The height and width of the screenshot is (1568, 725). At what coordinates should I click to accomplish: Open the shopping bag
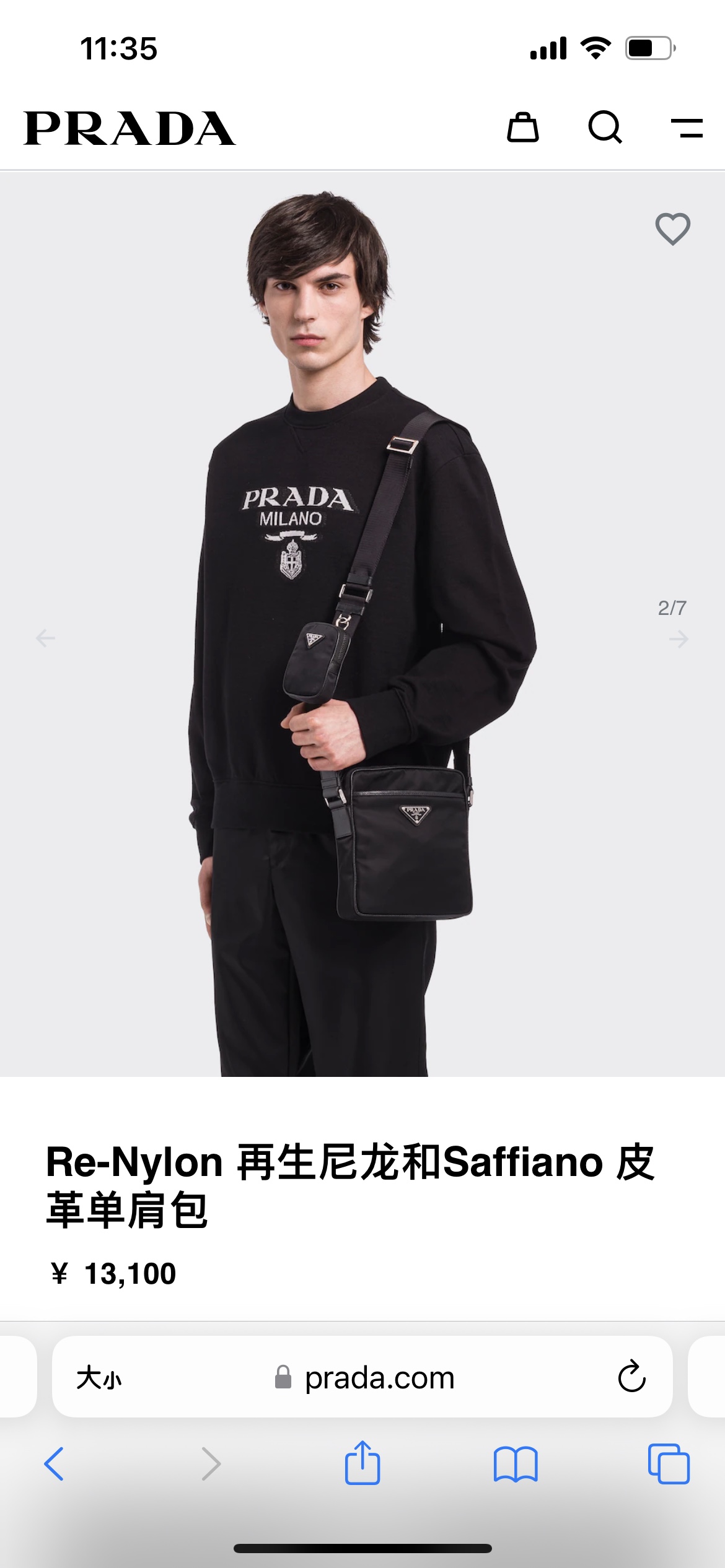tap(522, 128)
